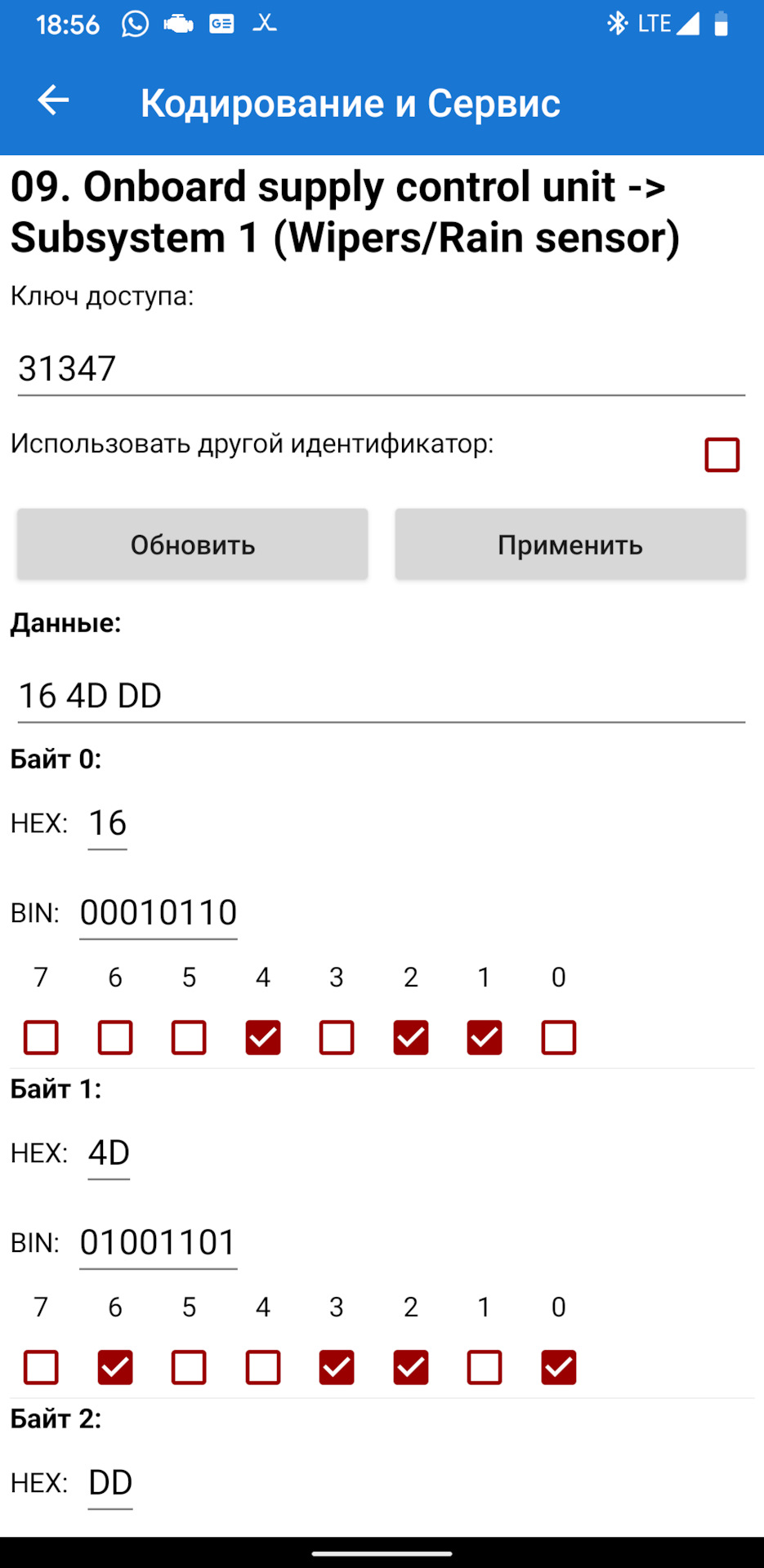Tap the Обновить button

pos(193,545)
